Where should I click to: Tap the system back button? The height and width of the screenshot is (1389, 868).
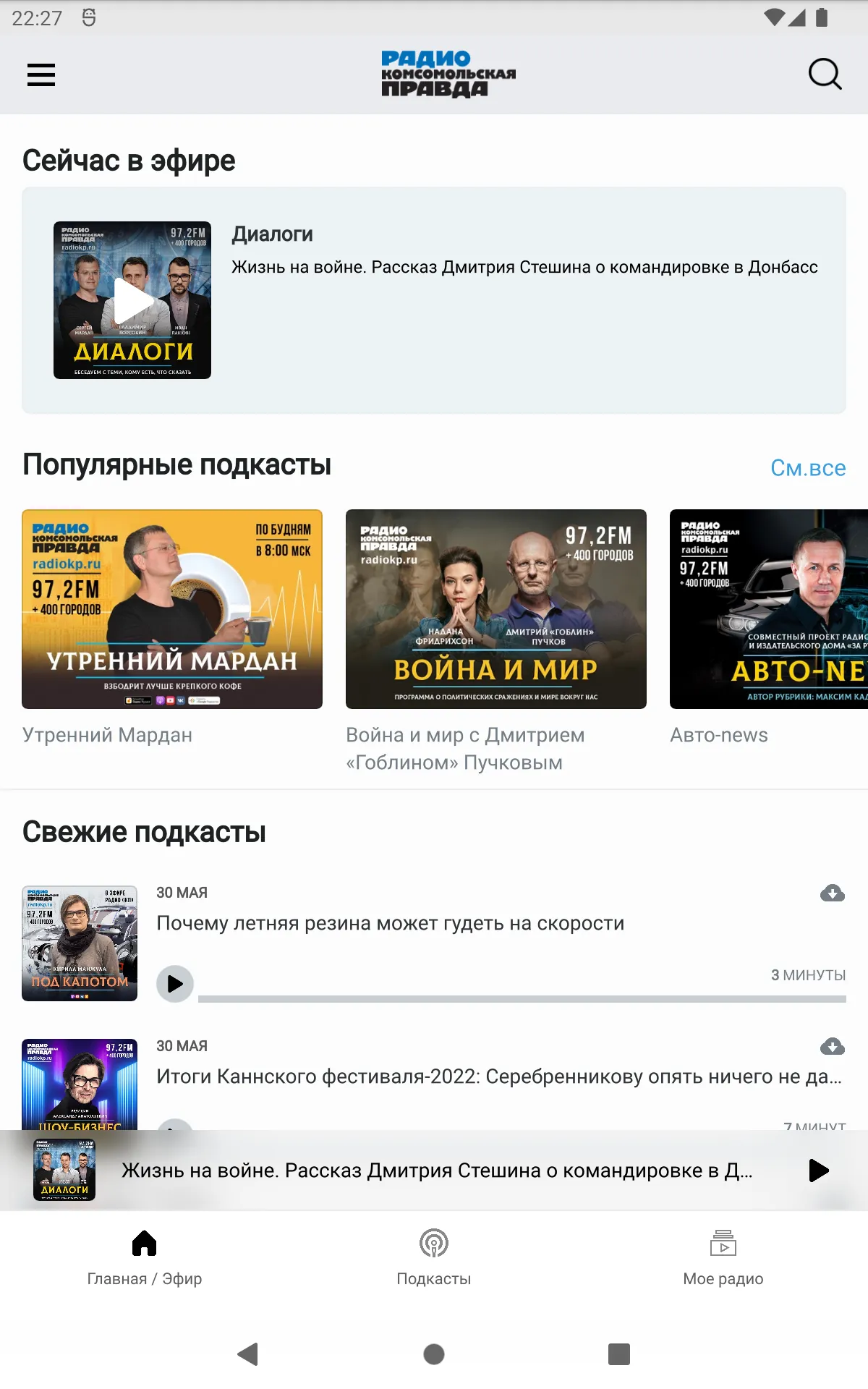tap(248, 1354)
